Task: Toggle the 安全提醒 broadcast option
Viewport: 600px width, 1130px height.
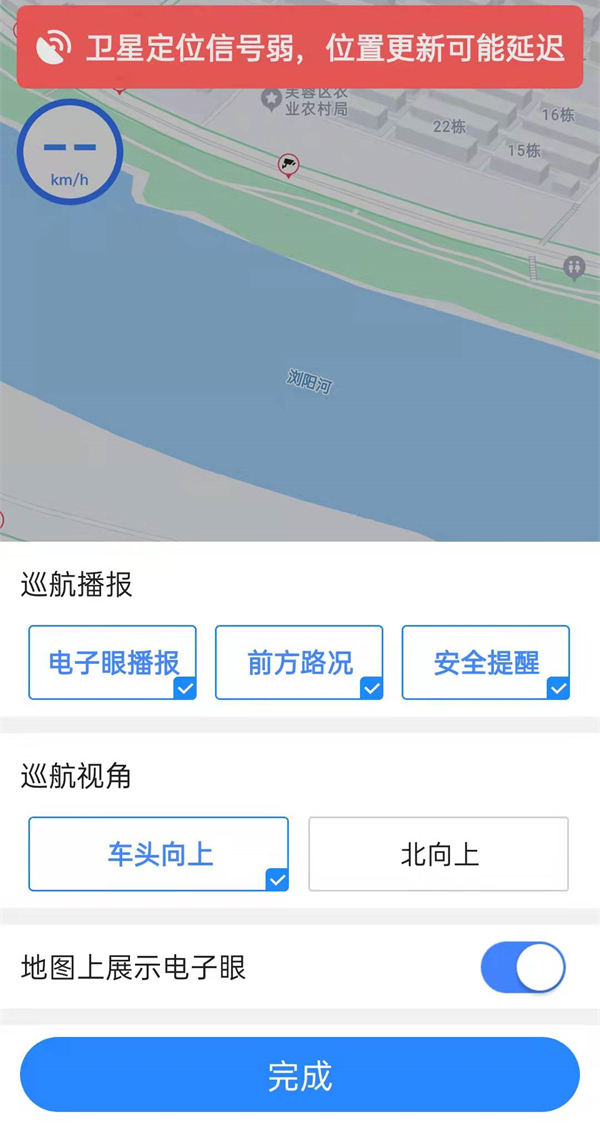Action: pos(486,662)
